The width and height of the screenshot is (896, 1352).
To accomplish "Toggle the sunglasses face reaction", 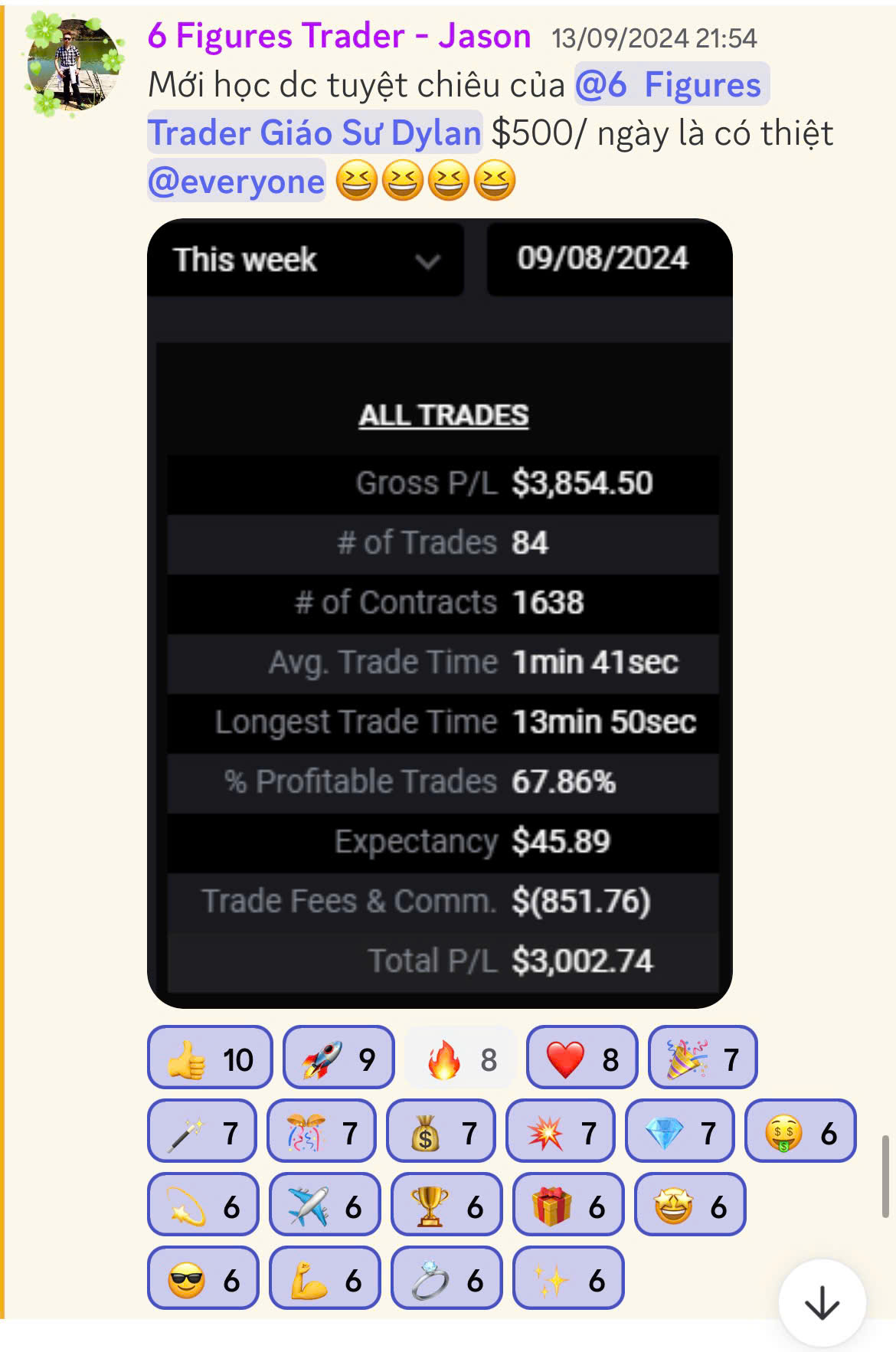I will 202,1278.
